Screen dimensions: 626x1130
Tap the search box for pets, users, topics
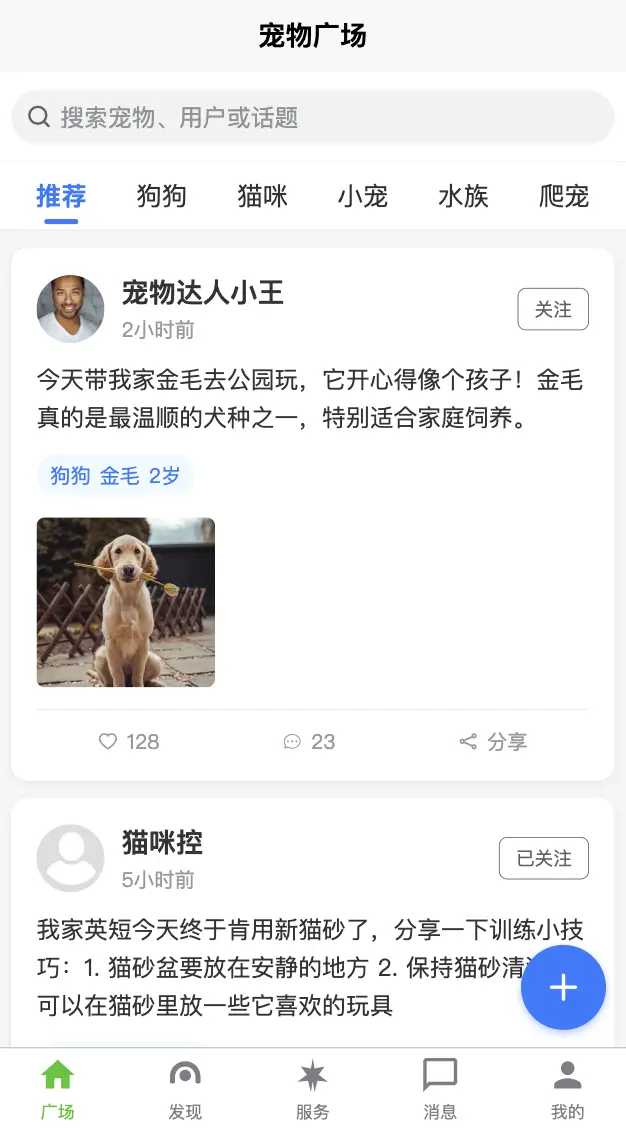312,117
